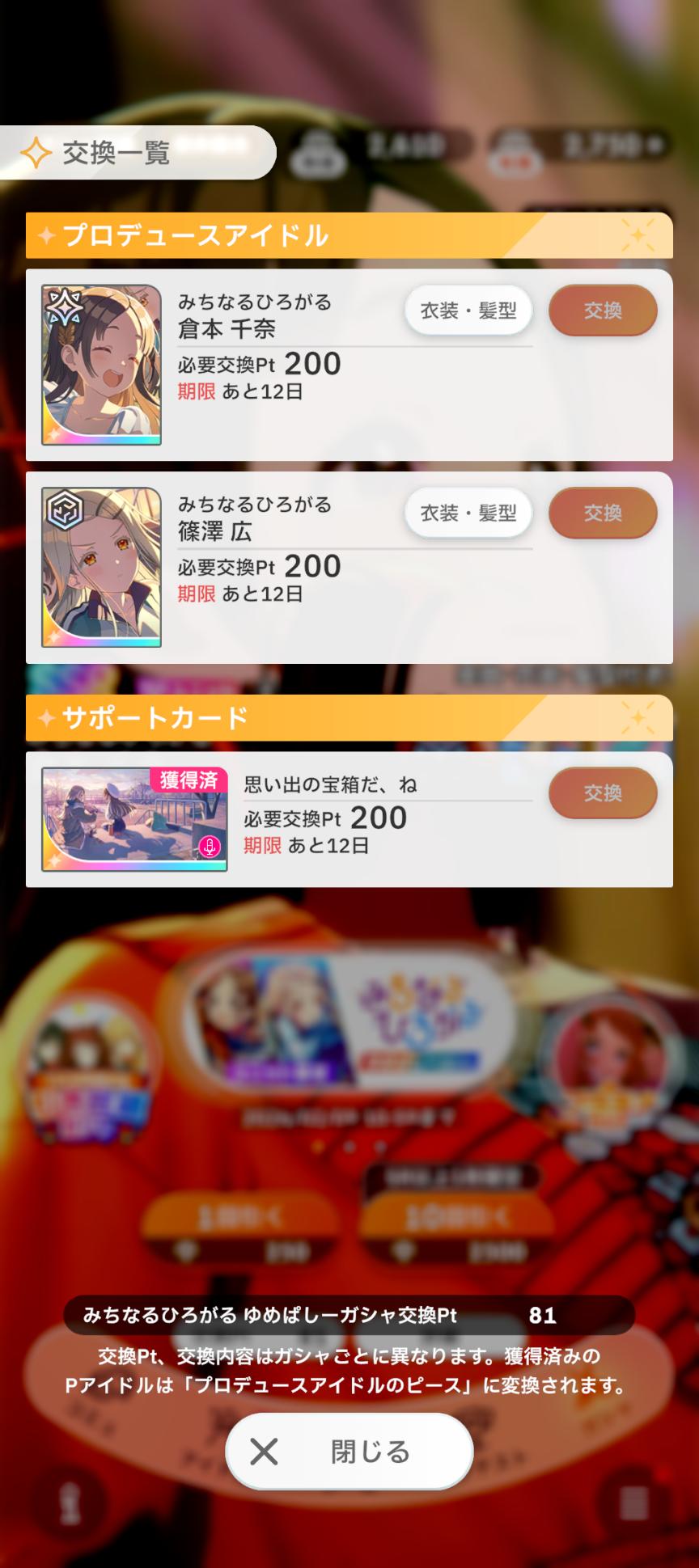The height and width of the screenshot is (1568, 699).
Task: Open 思い出の宝箱だ、ね support card image
Action: click(134, 819)
